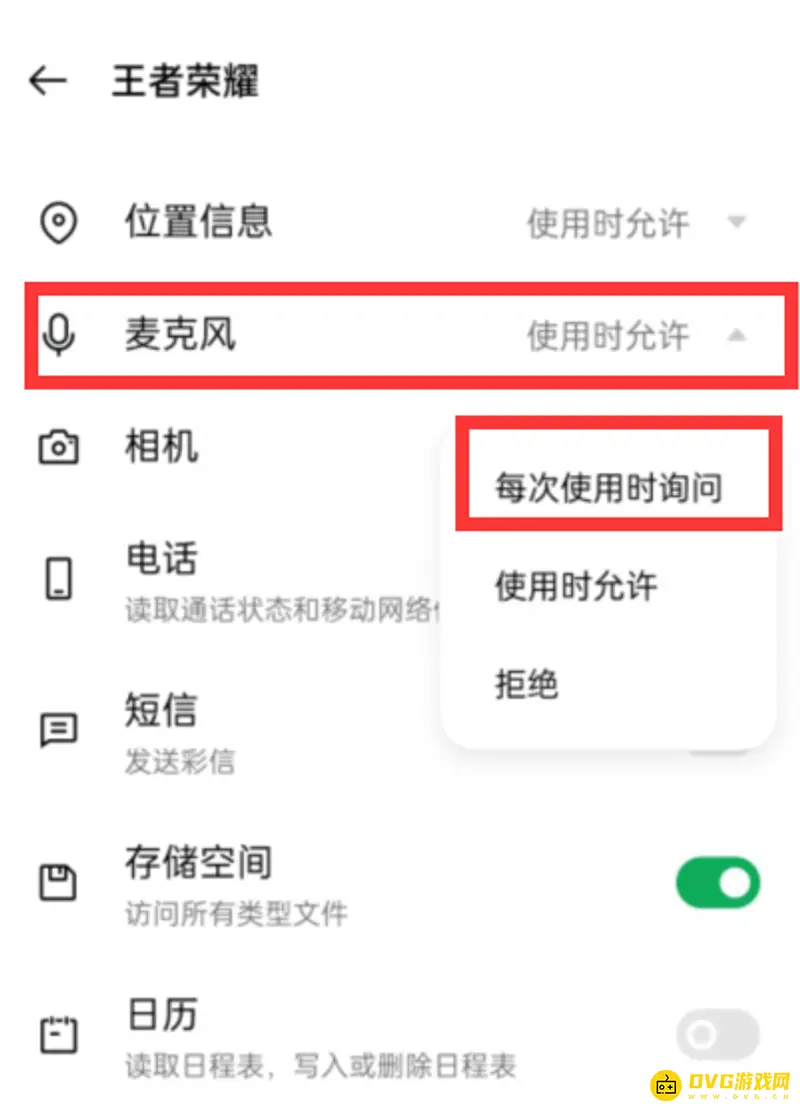Click the location pin icon beside 位置信息
This screenshot has height=1111, width=800.
[x=57, y=223]
